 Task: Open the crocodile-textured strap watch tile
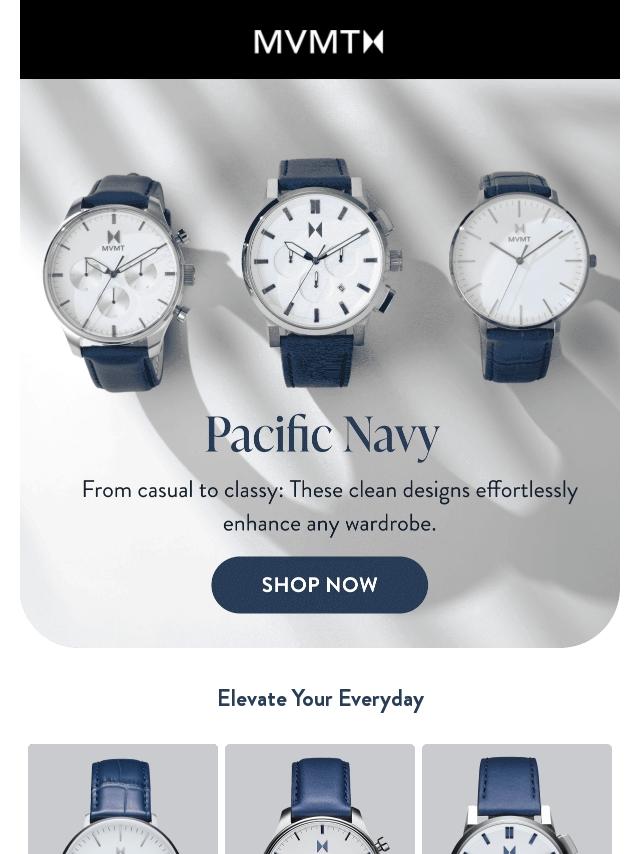(123, 799)
